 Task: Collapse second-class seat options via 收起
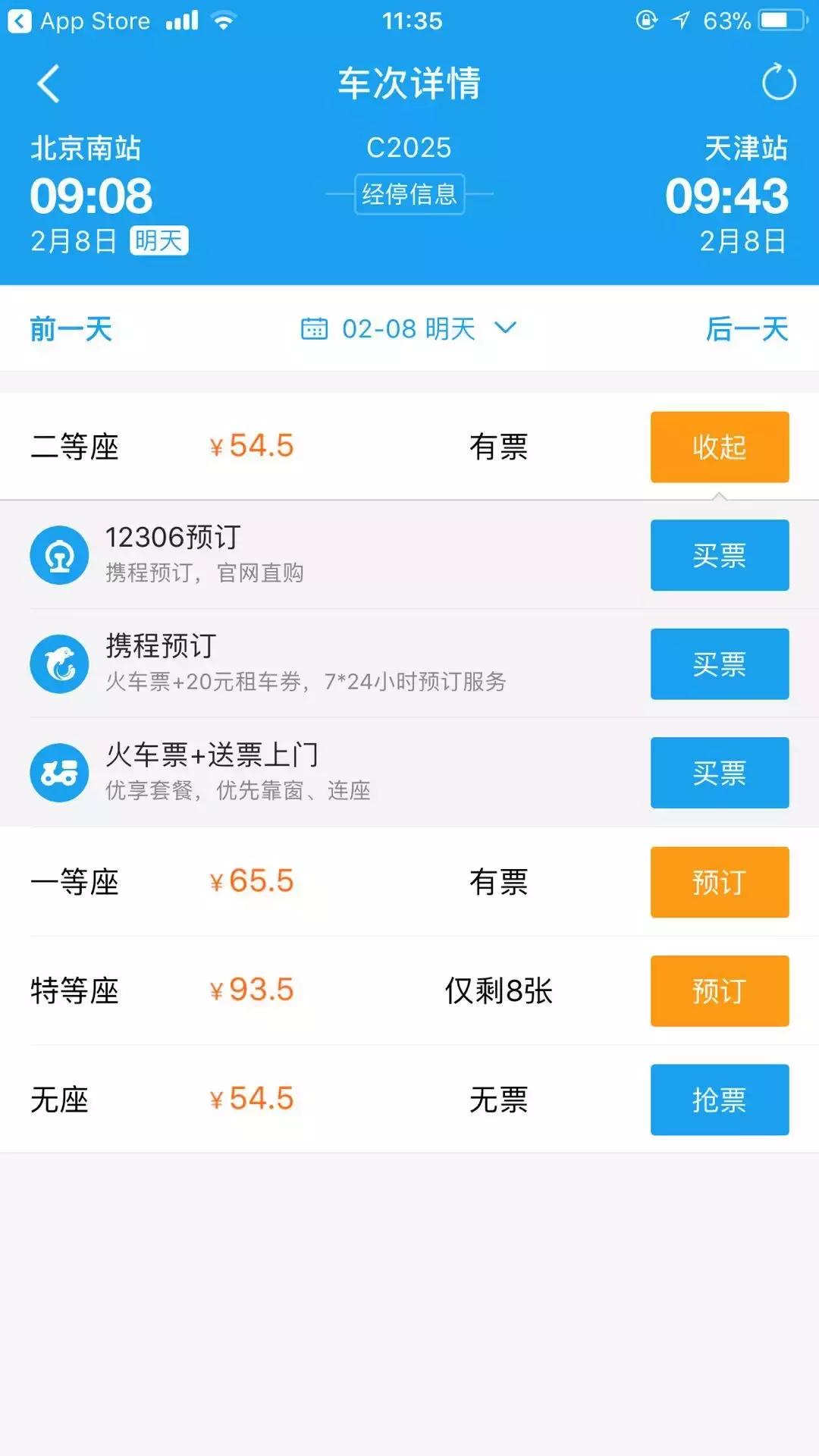tap(718, 447)
